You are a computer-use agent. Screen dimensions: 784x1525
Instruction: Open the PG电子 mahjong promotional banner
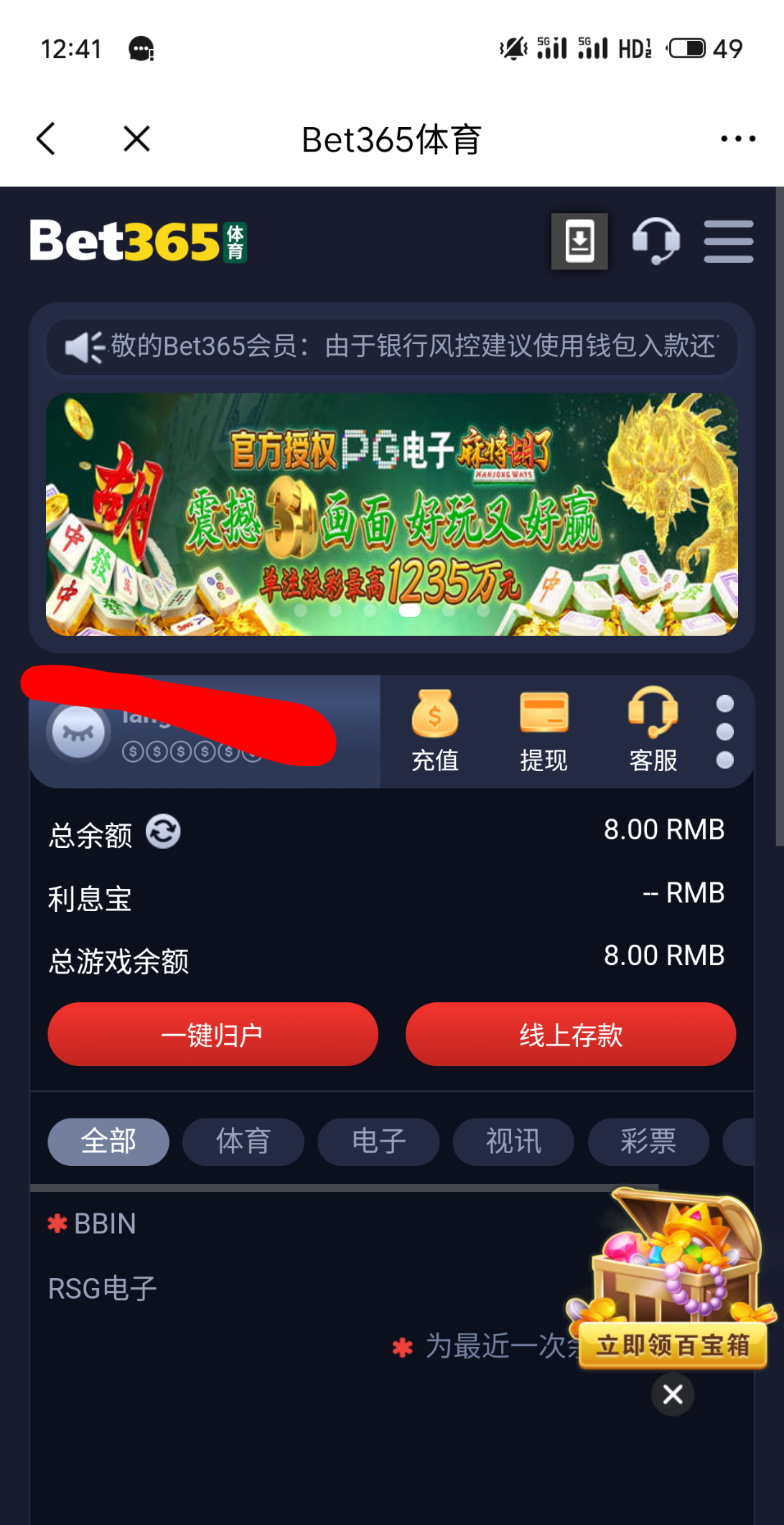click(391, 514)
